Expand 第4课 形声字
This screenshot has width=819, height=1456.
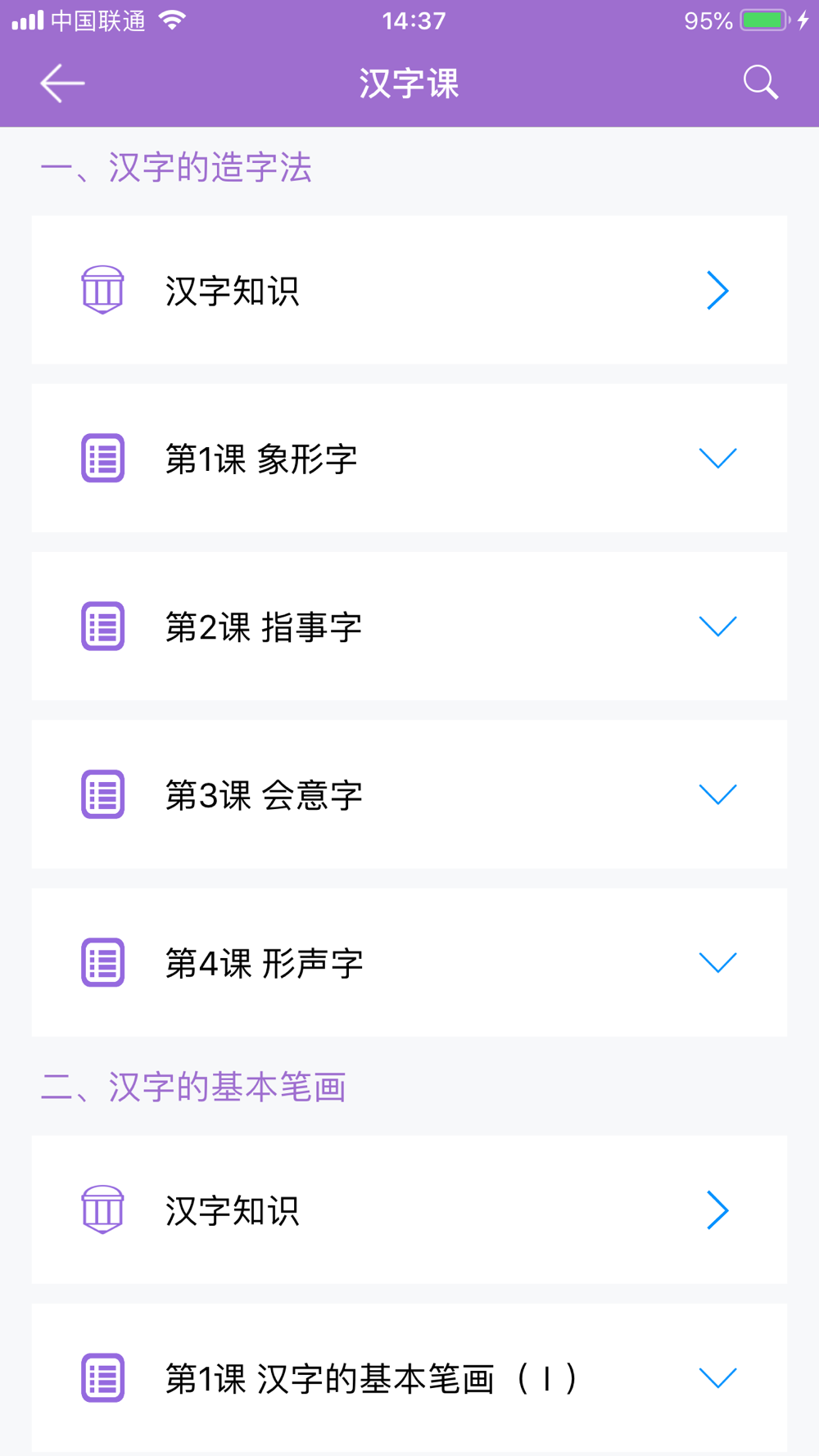(717, 962)
